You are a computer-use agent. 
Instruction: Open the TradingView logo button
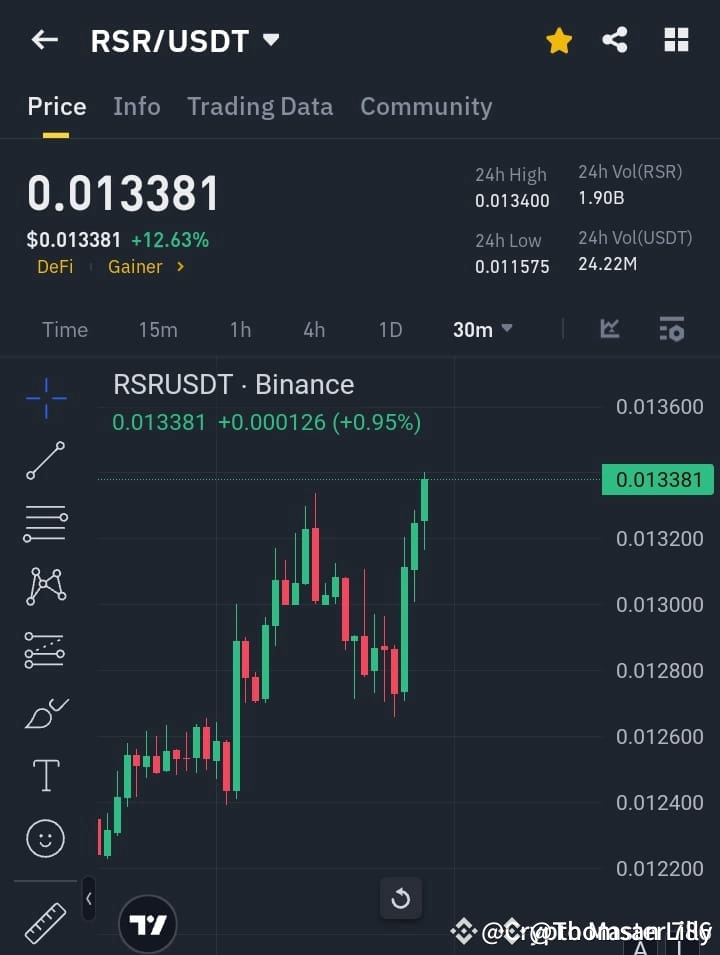click(x=148, y=924)
